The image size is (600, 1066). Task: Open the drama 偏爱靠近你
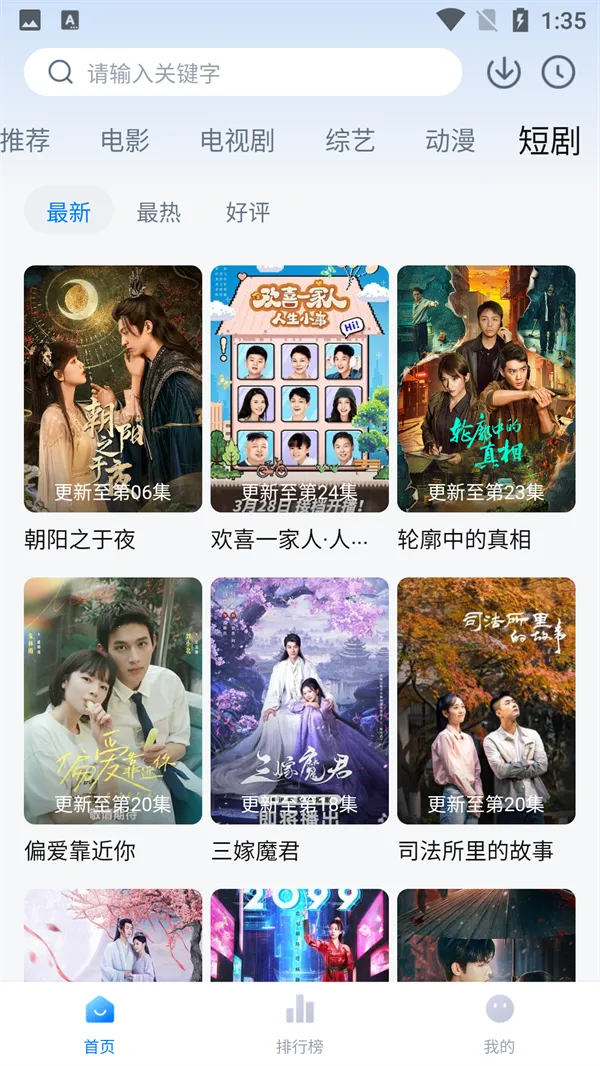pos(113,700)
